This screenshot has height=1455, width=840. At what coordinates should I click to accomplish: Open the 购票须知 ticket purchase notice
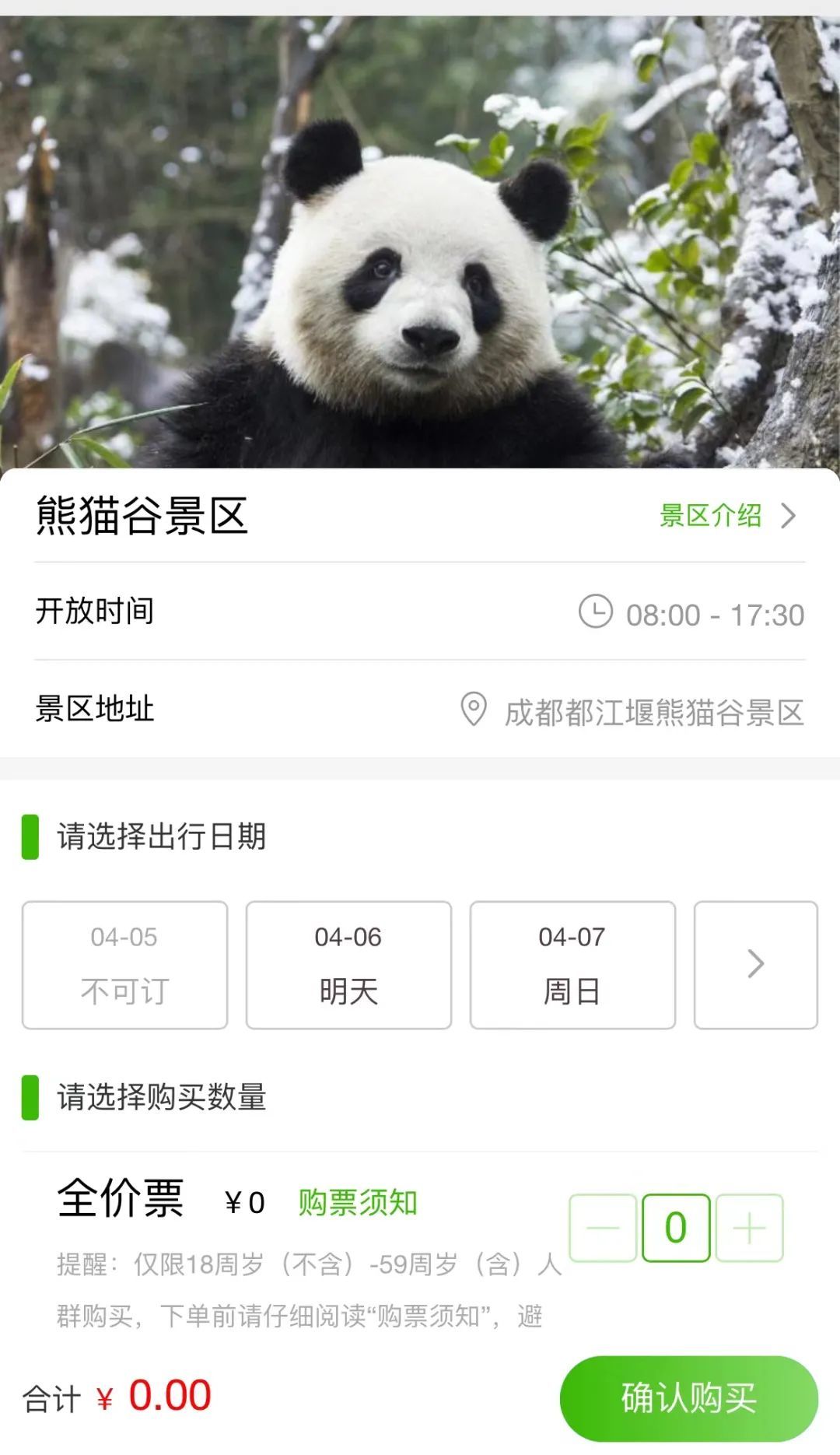[x=358, y=1203]
